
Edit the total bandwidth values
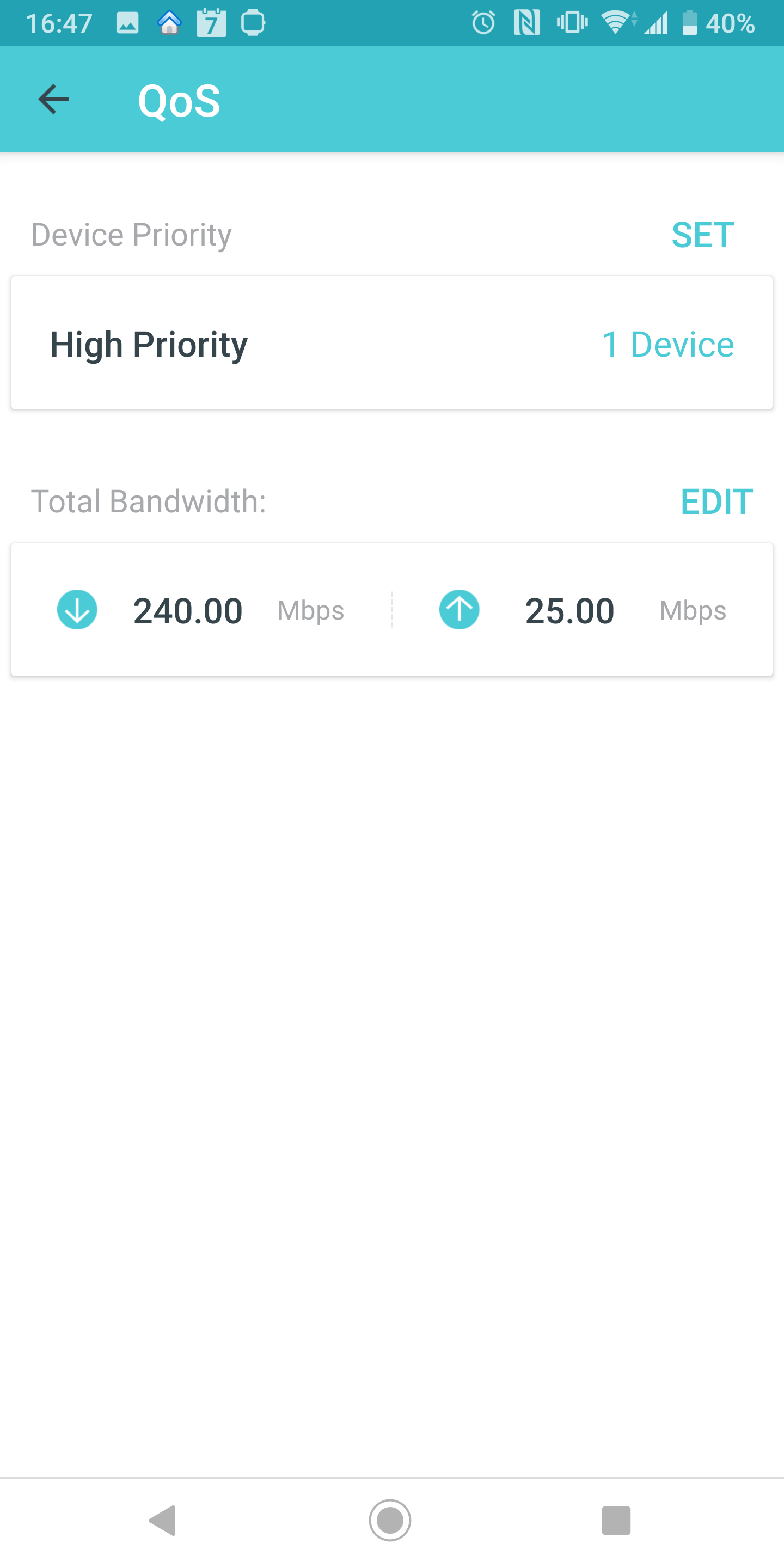point(716,501)
